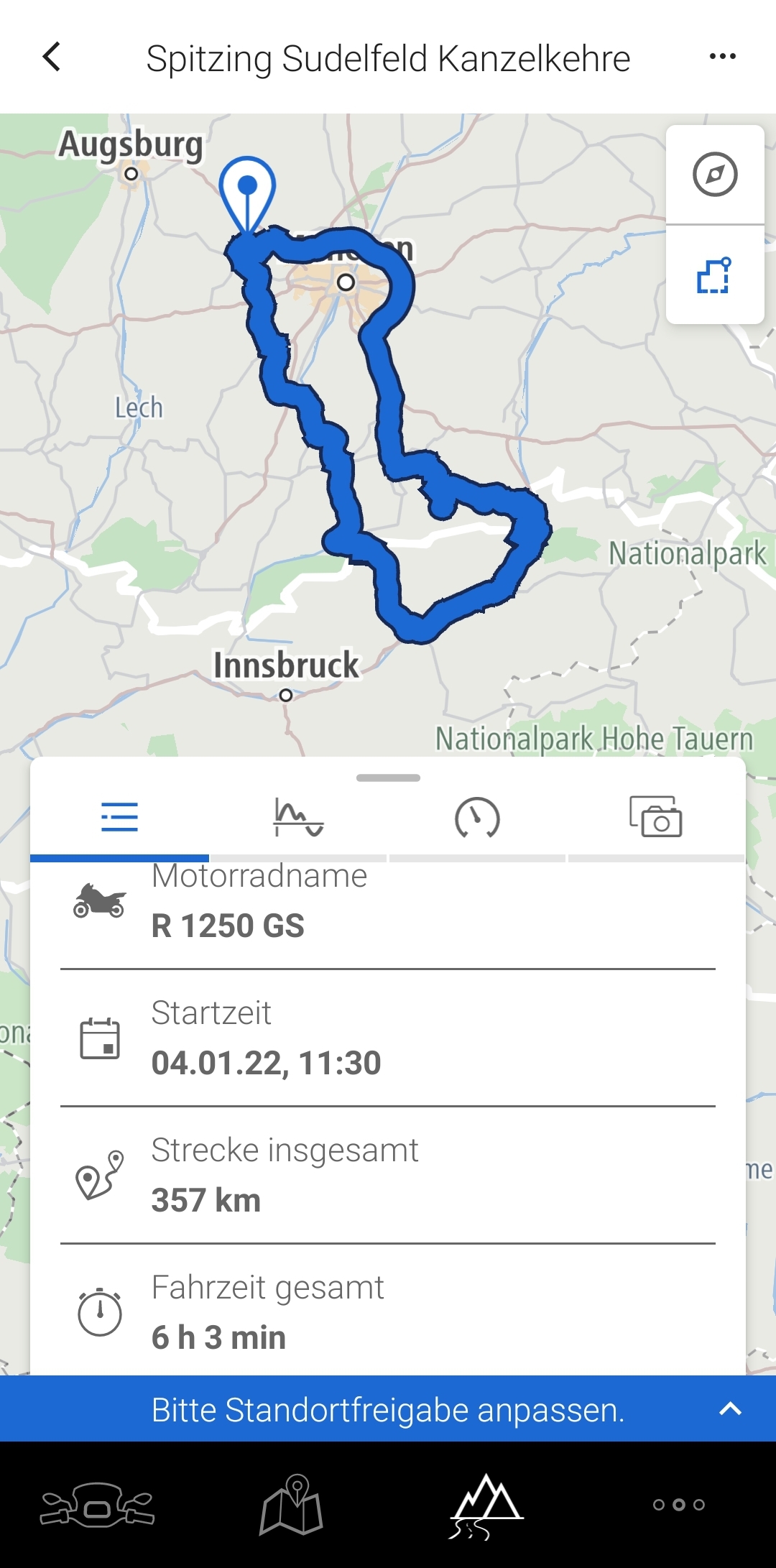Expand the Bitte Standortfreigabe anpassen banner
Image resolution: width=776 pixels, height=1568 pixels.
pyautogui.click(x=730, y=1409)
